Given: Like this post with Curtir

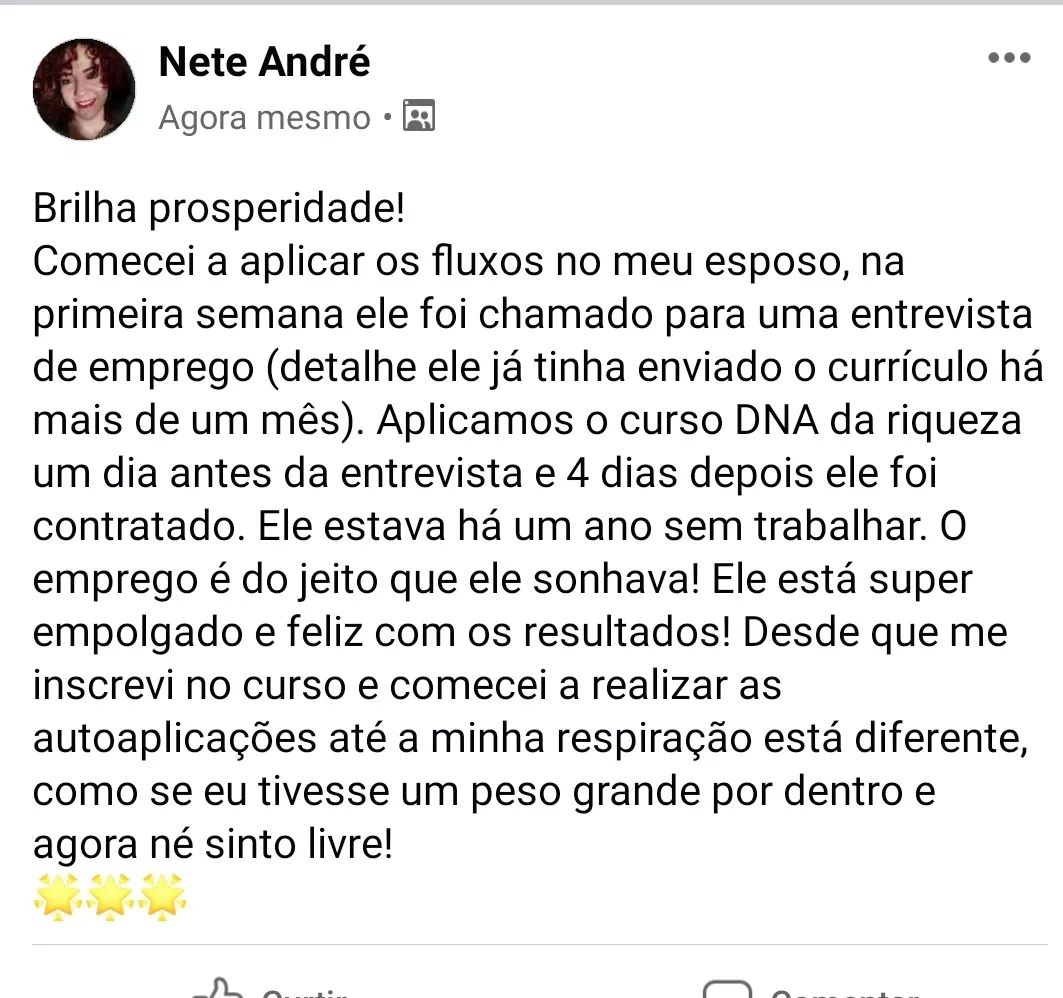Looking at the screenshot, I should click(x=268, y=990).
